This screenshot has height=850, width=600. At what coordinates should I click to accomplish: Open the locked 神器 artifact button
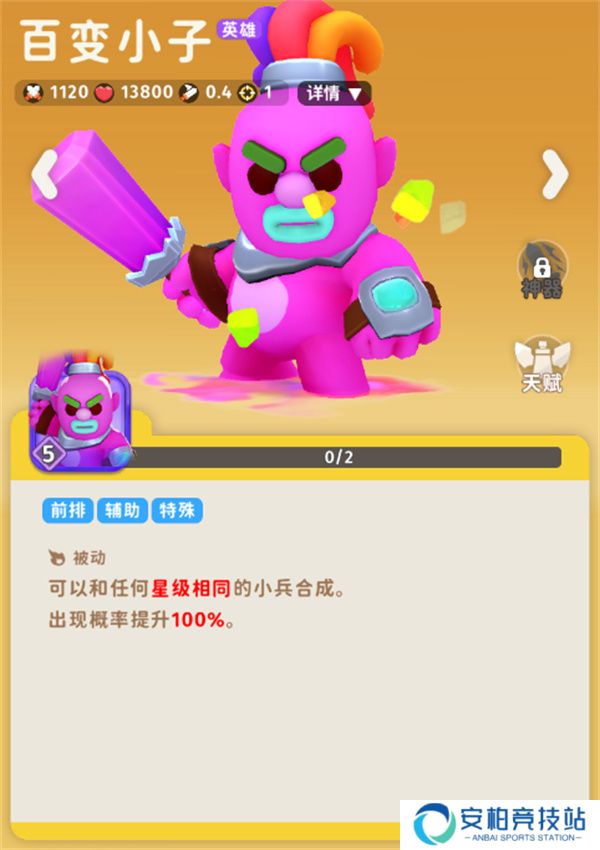click(x=542, y=271)
